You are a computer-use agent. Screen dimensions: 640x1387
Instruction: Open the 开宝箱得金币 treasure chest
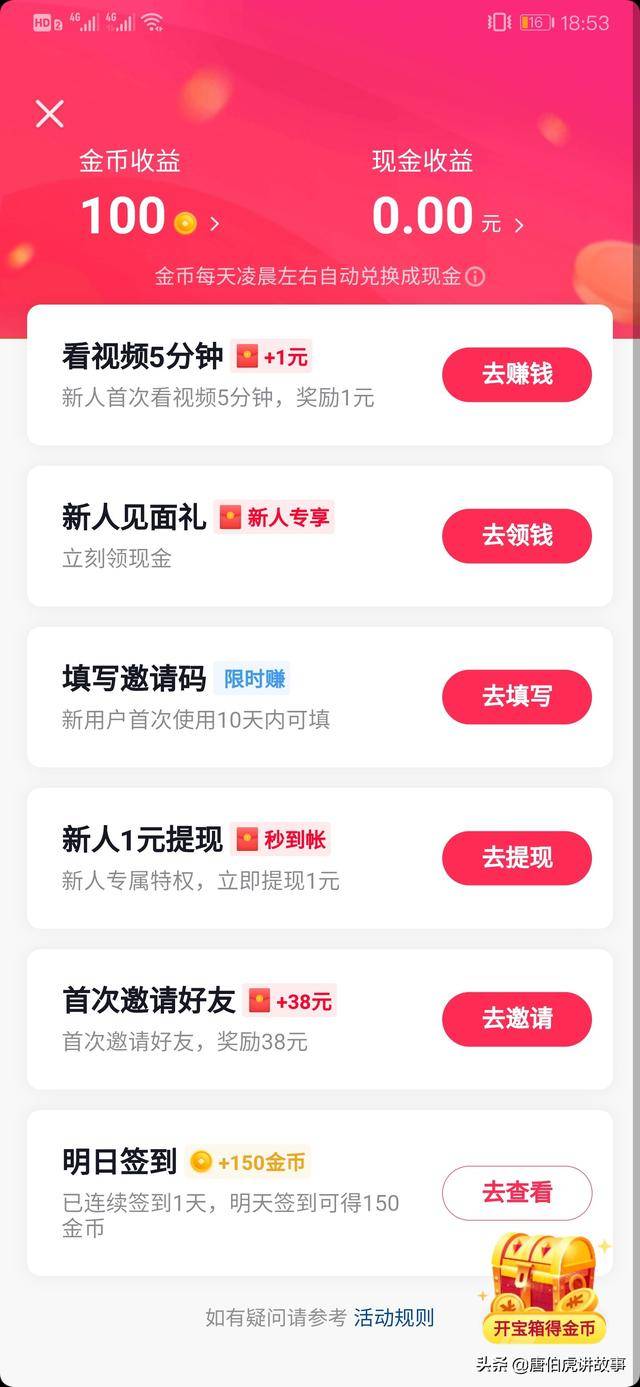pos(544,1289)
